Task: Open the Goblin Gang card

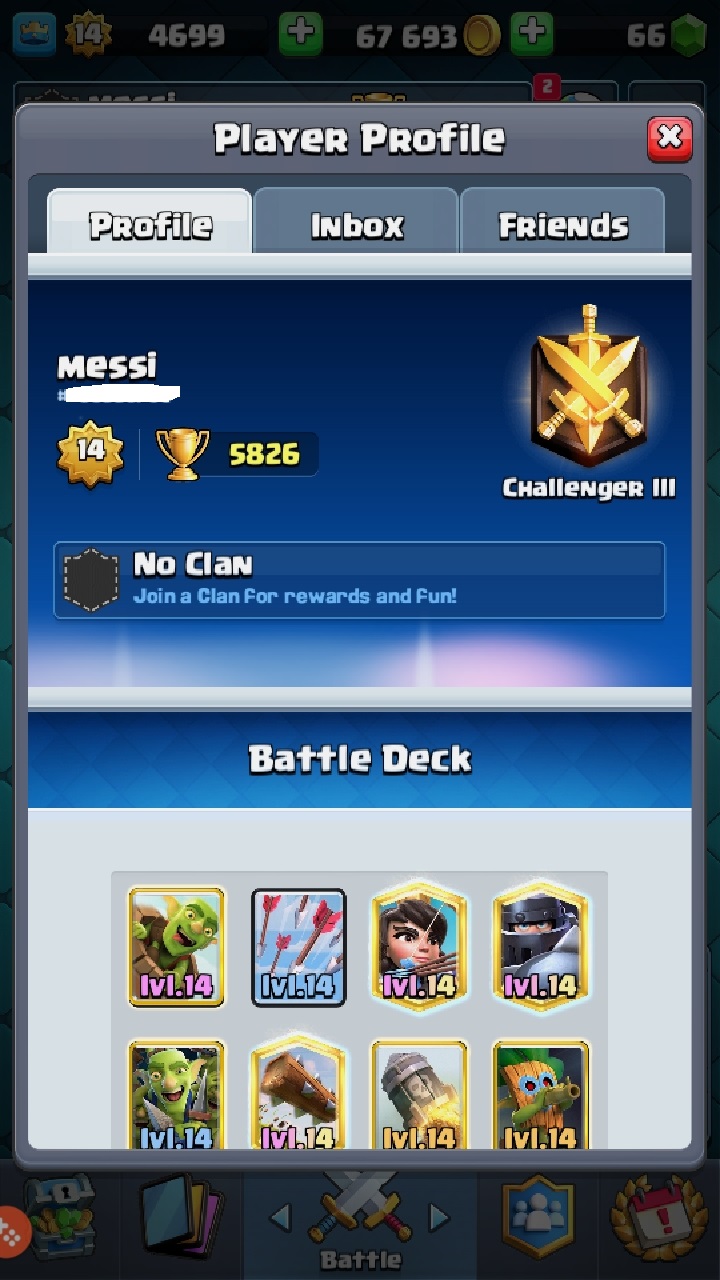Action: click(x=177, y=1096)
